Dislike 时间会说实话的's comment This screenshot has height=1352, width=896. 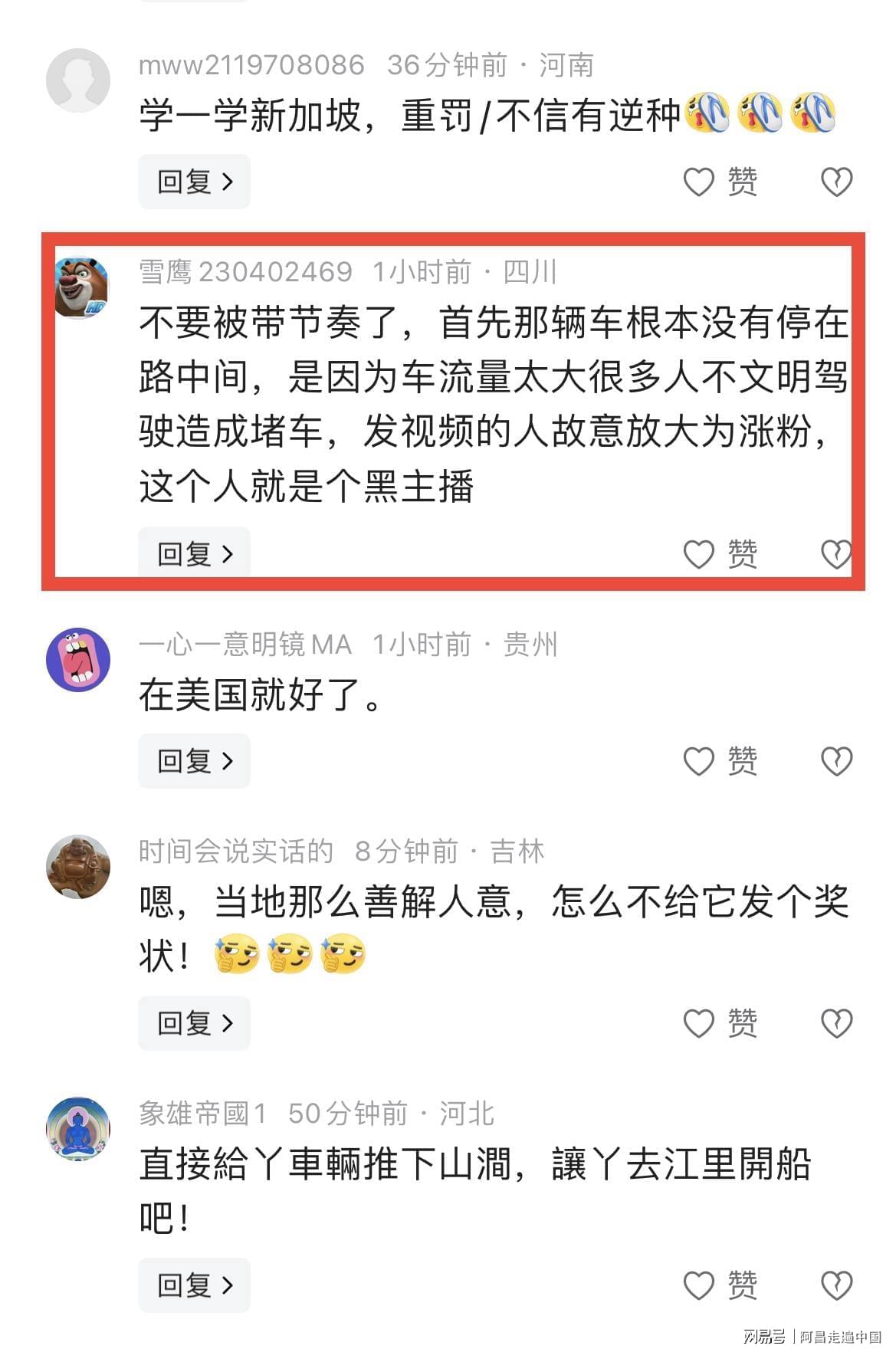(836, 1022)
